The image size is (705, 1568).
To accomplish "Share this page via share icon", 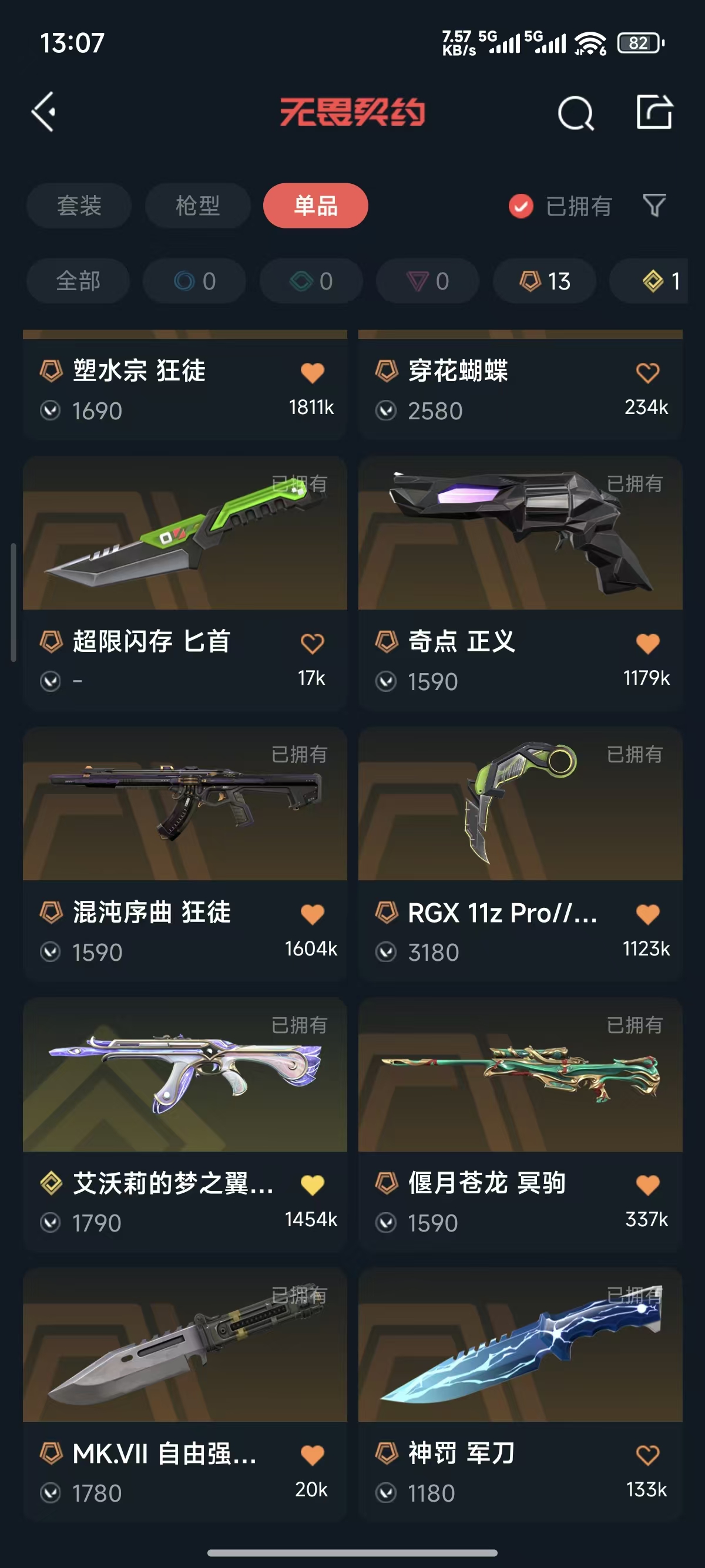I will click(654, 112).
